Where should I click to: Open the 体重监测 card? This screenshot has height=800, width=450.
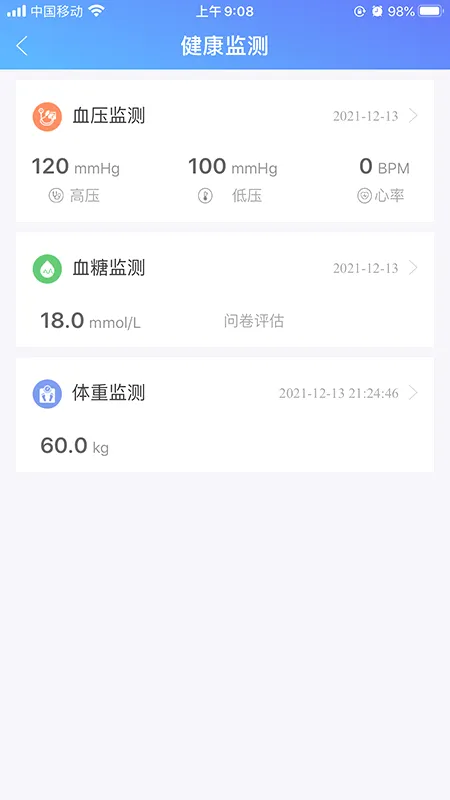pyautogui.click(x=225, y=414)
